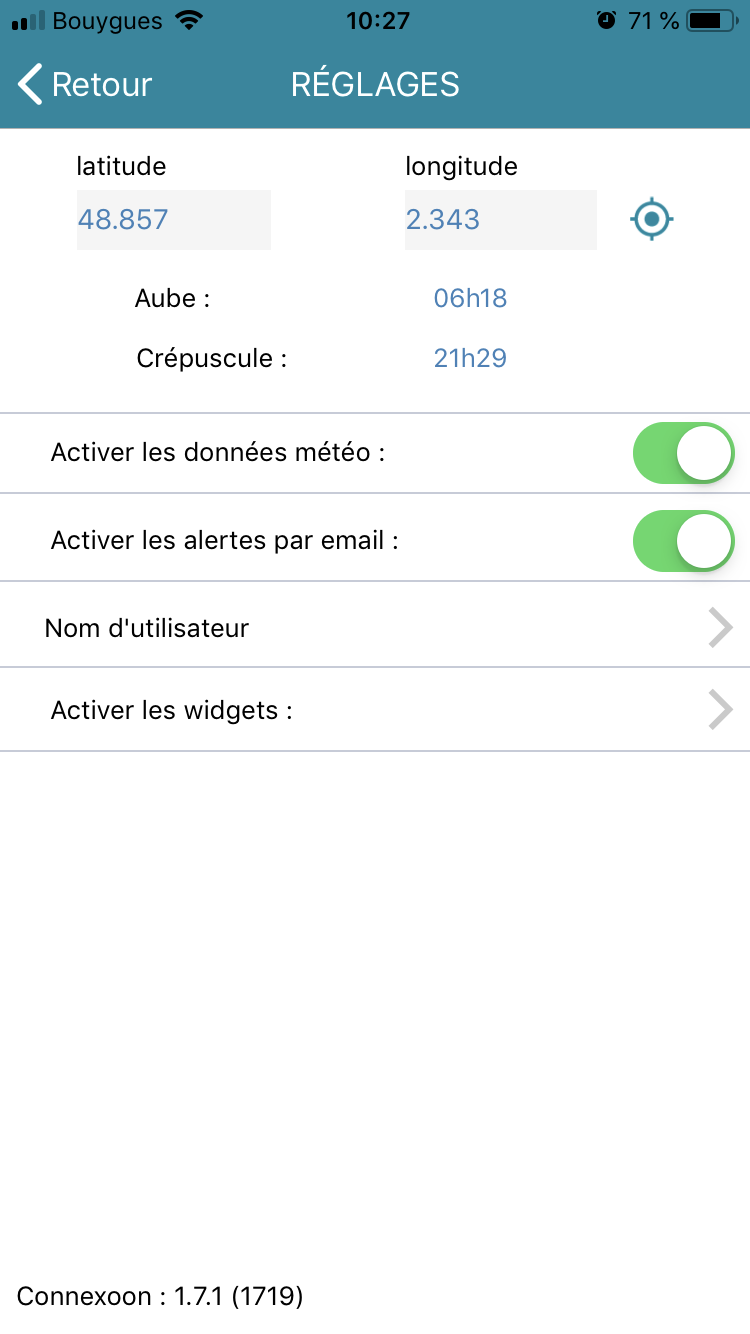
Task: Edit the longitude field
Action: (x=500, y=220)
